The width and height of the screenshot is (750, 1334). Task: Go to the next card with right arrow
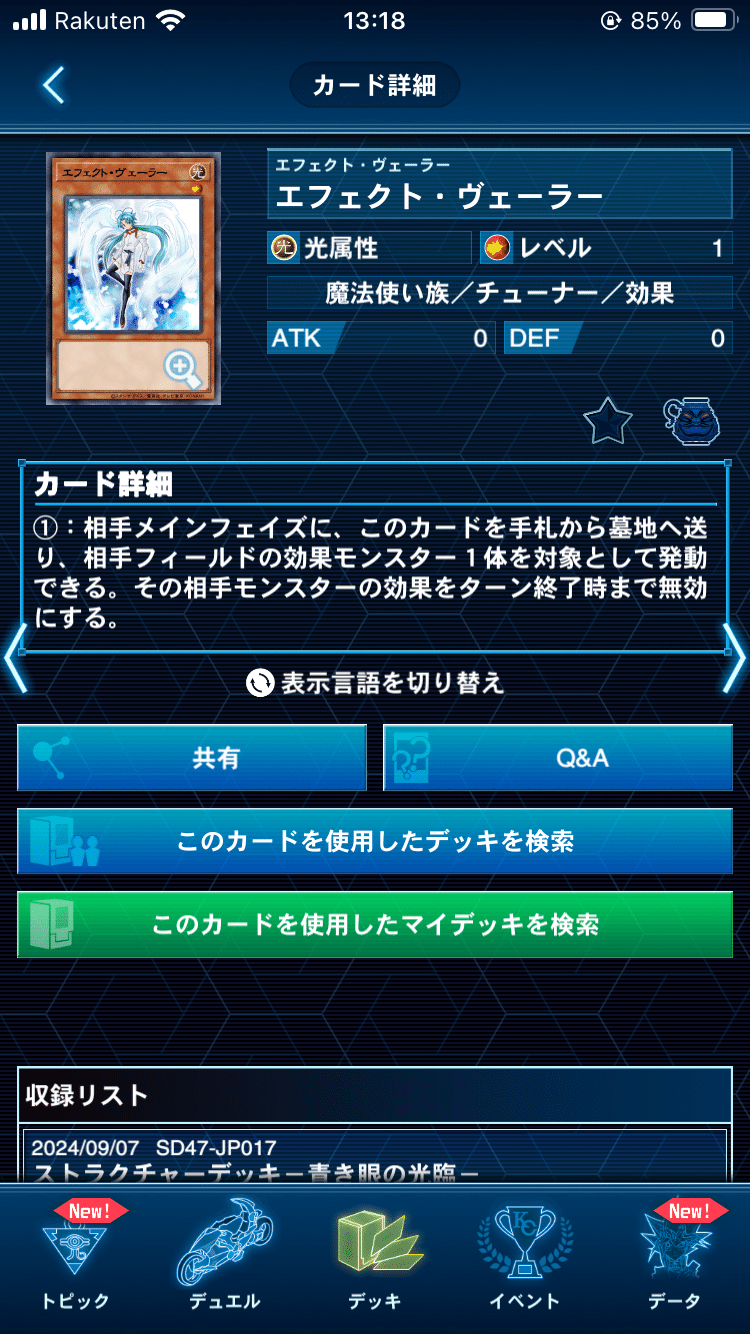(x=735, y=658)
